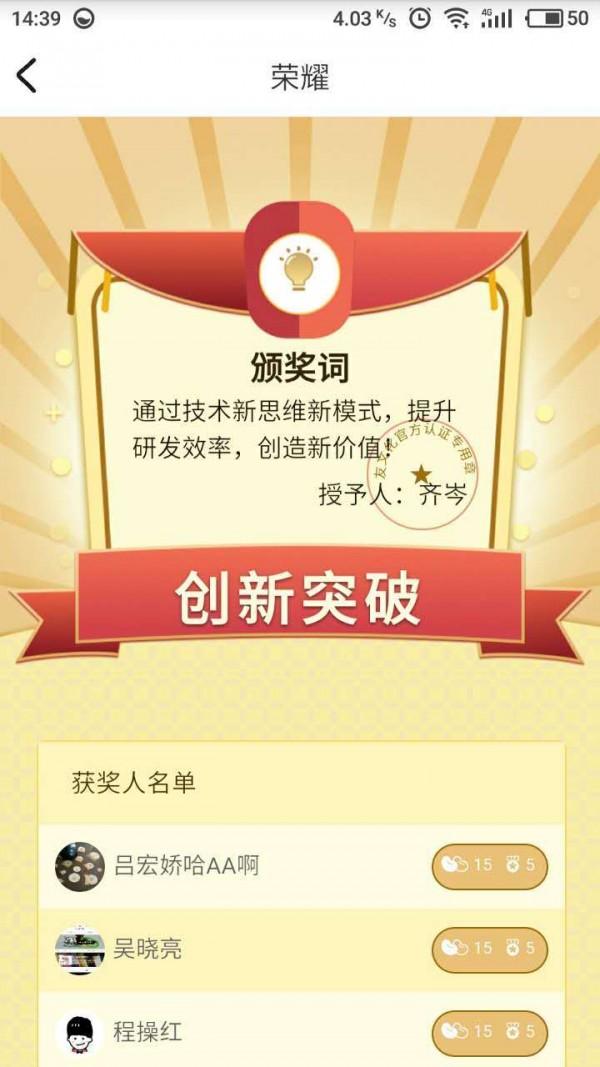Open winner 程操红's row
The width and height of the screenshot is (600, 1067).
click(301, 1030)
